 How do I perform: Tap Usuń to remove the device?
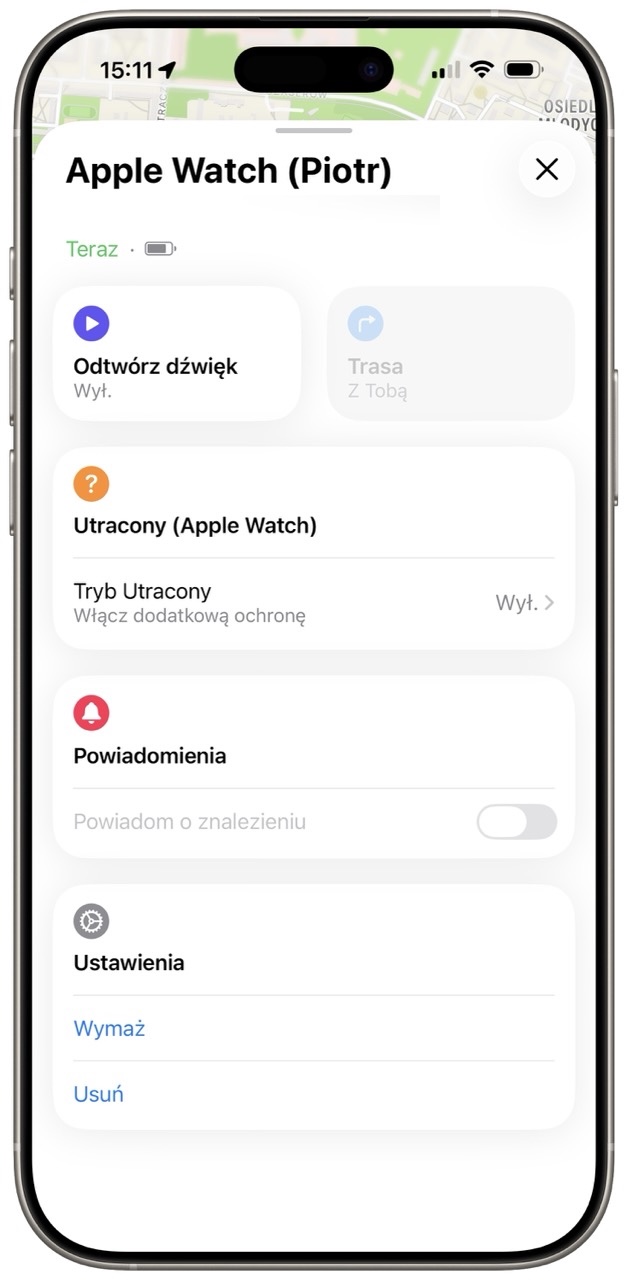99,1094
